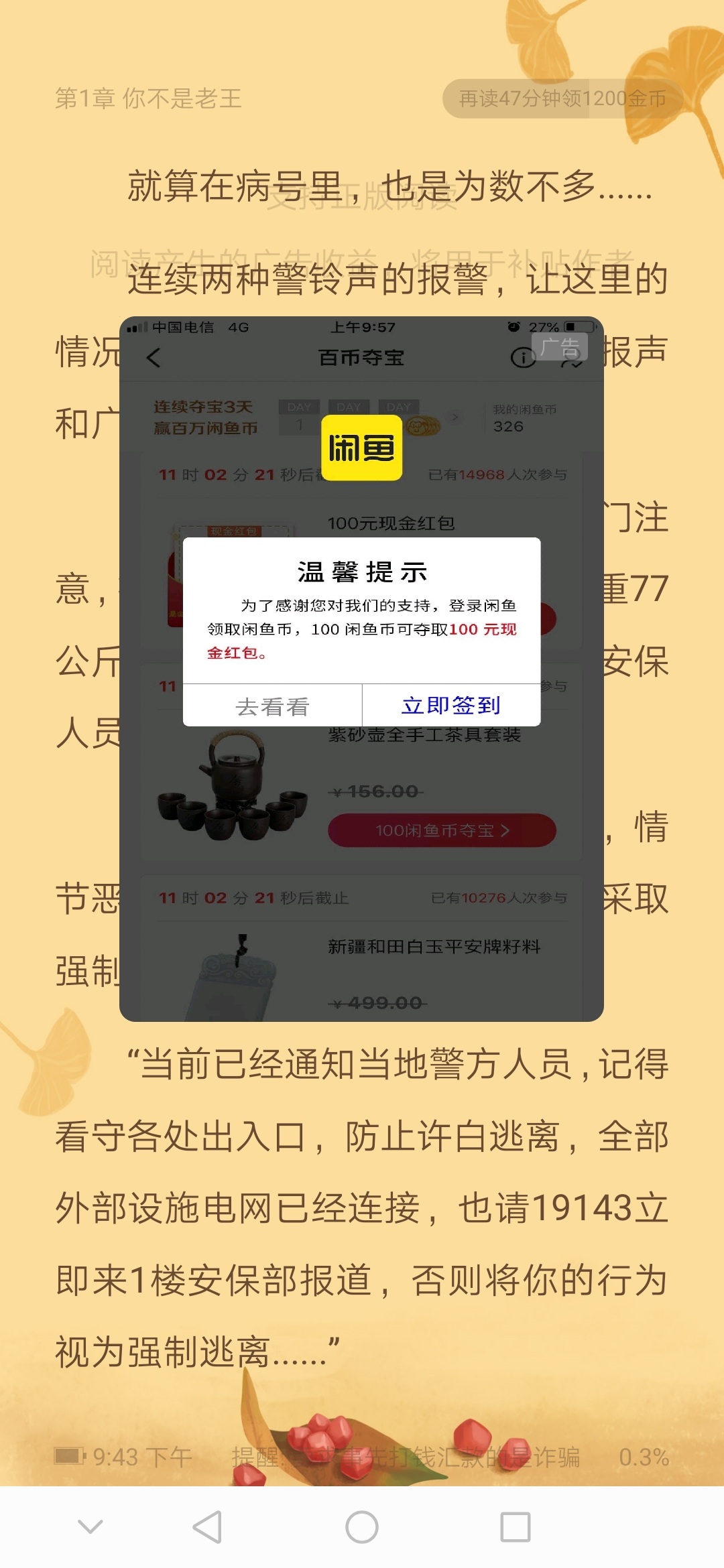724x1568 pixels.
Task: Go to the home screen via the system home button
Action: (x=362, y=1527)
